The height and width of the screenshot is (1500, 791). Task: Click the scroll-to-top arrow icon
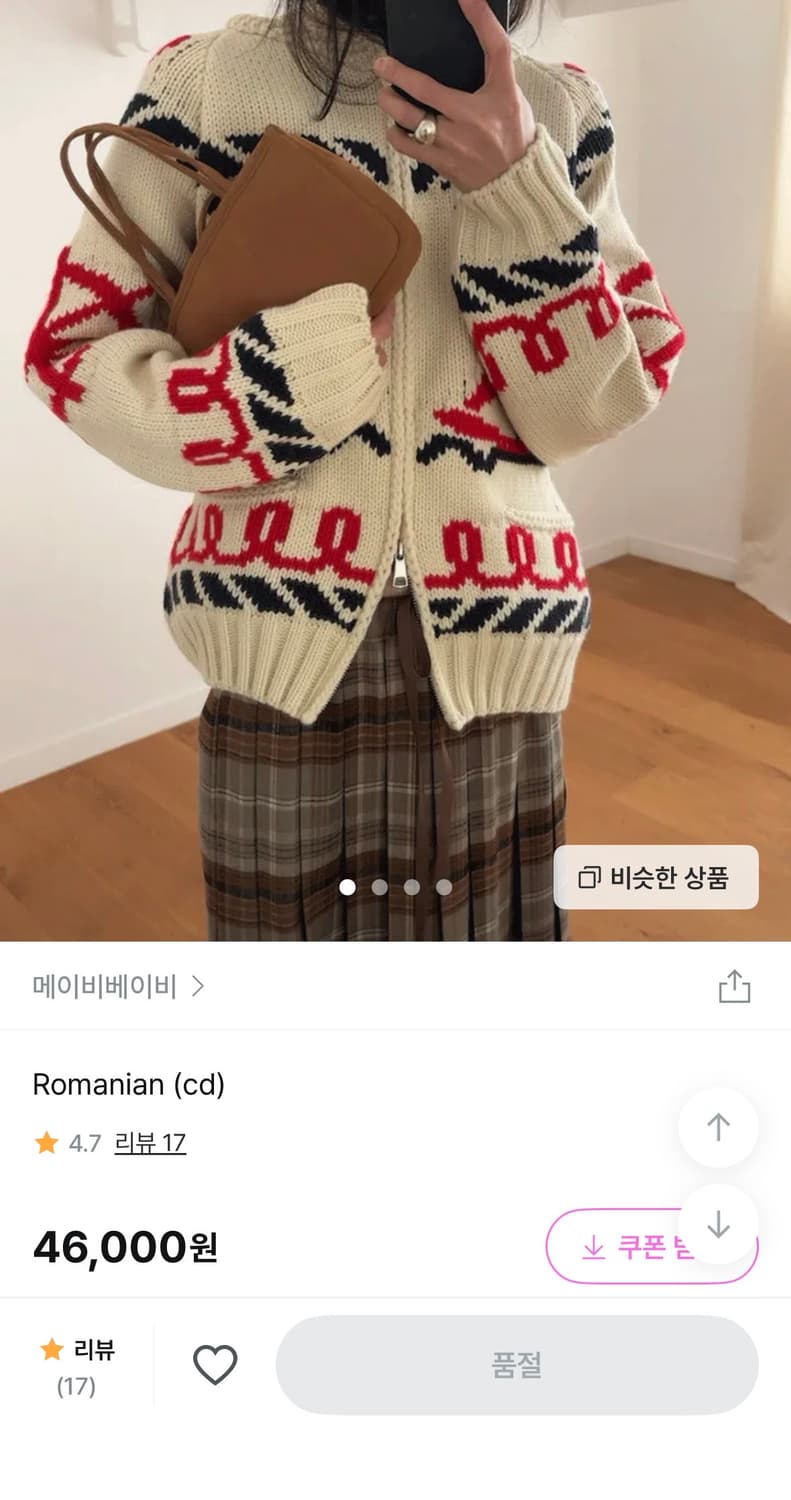tap(718, 1126)
